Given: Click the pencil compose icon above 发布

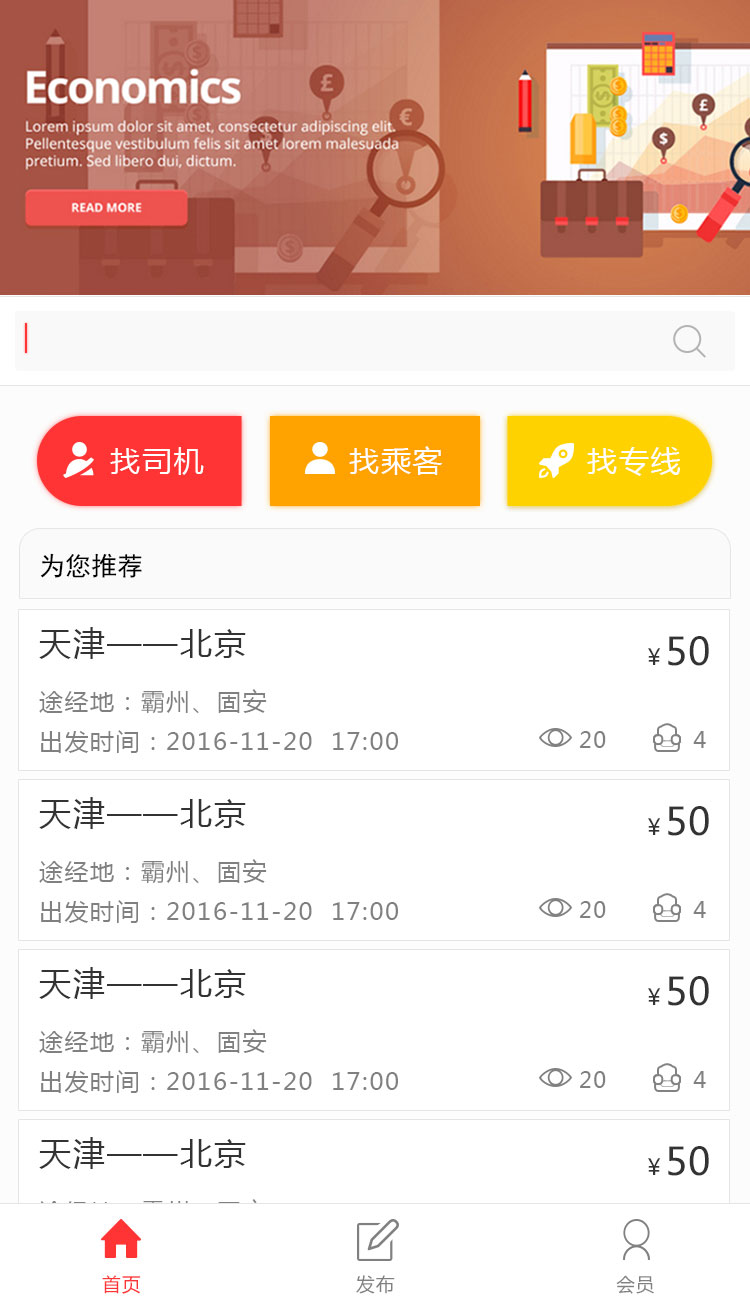Looking at the screenshot, I should click(375, 1238).
